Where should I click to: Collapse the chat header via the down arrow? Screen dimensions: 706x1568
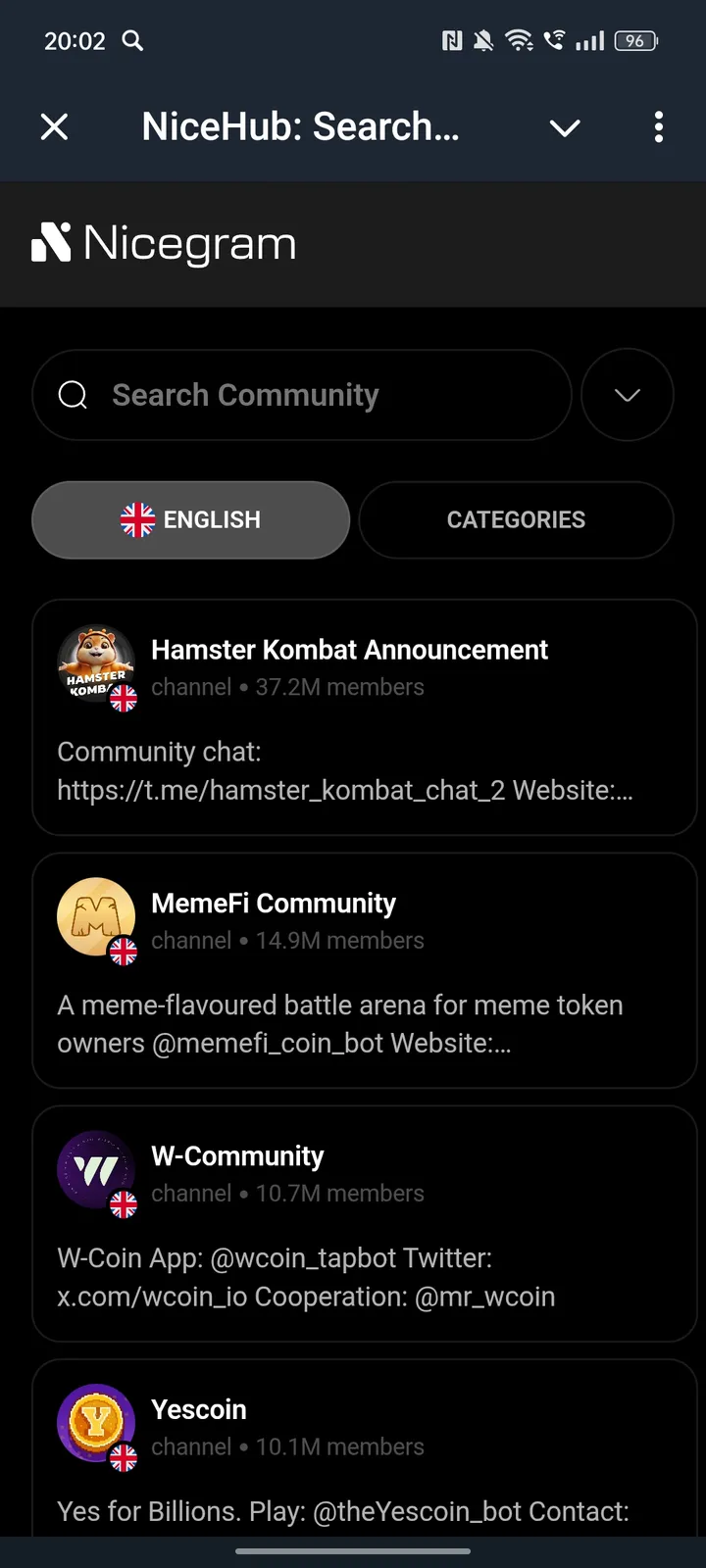tap(565, 127)
